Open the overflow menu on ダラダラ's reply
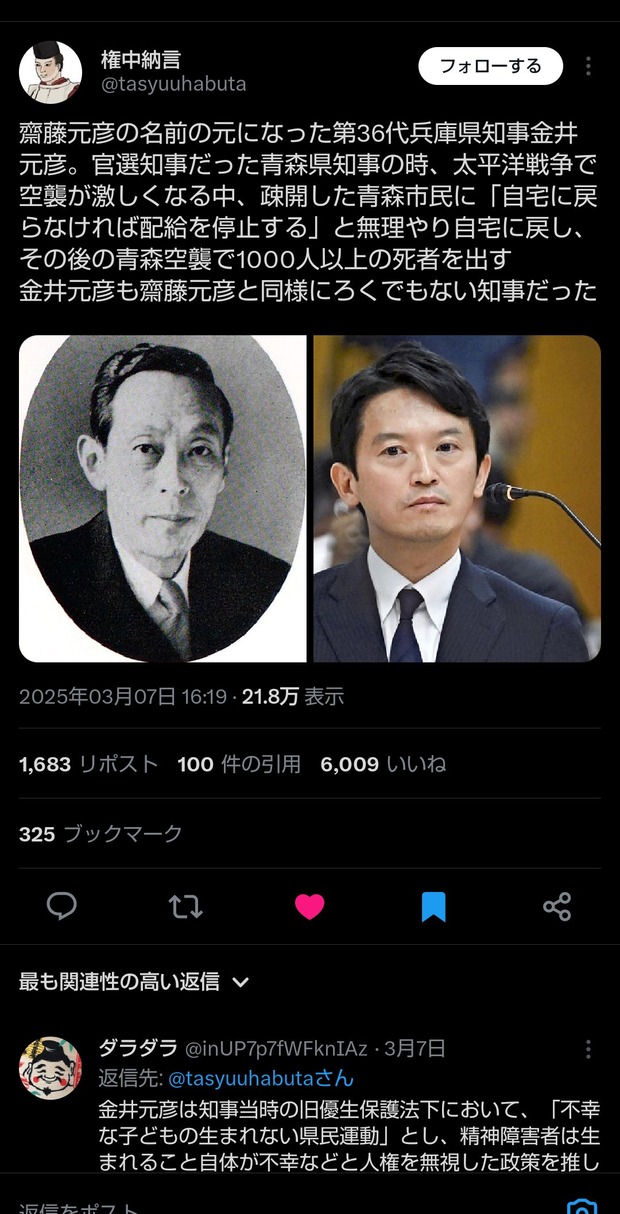Viewport: 620px width, 1214px height. (x=588, y=1049)
